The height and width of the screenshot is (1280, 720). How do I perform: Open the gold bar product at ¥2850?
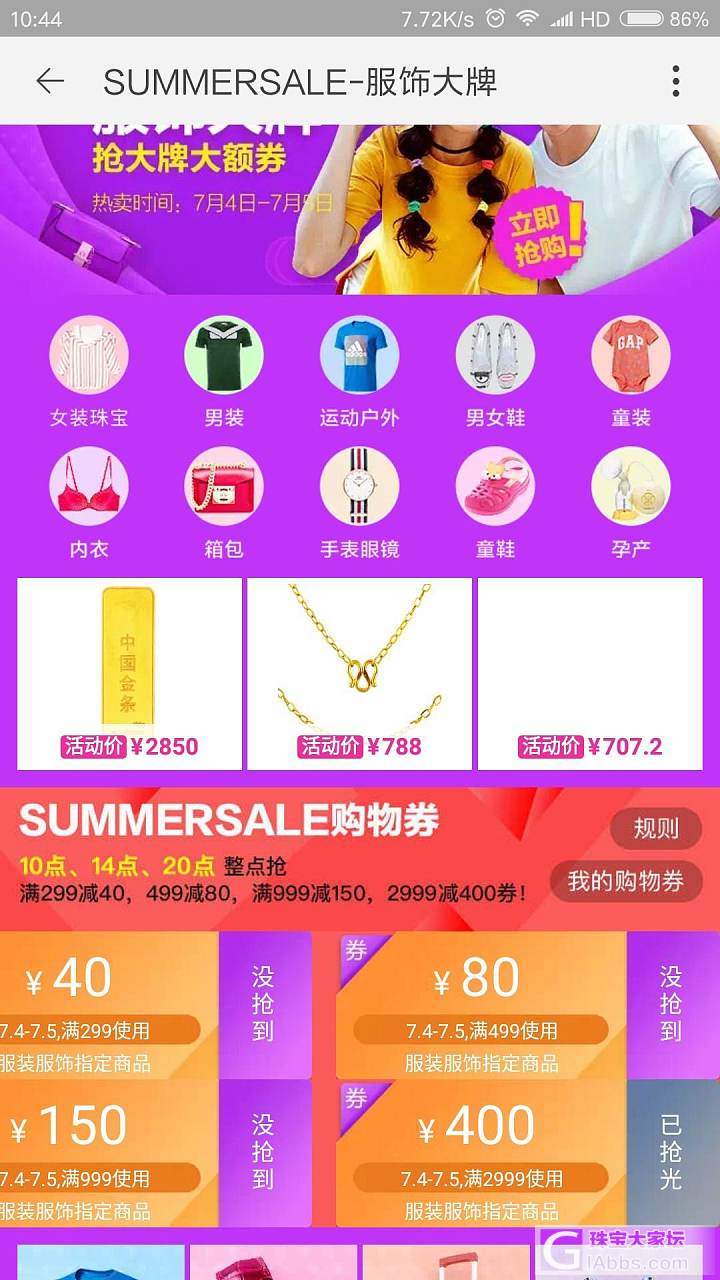130,673
